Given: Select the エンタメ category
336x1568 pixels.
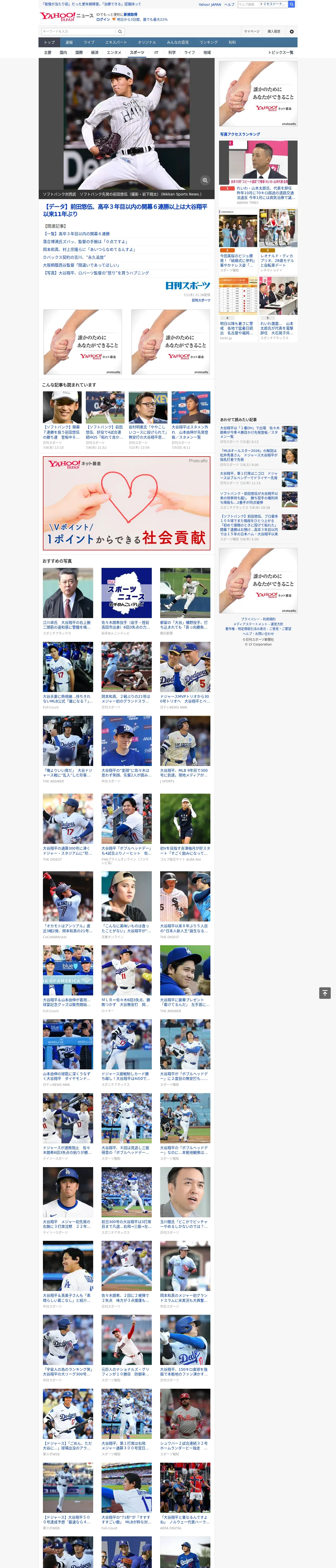Looking at the screenshot, I should click(x=114, y=52).
